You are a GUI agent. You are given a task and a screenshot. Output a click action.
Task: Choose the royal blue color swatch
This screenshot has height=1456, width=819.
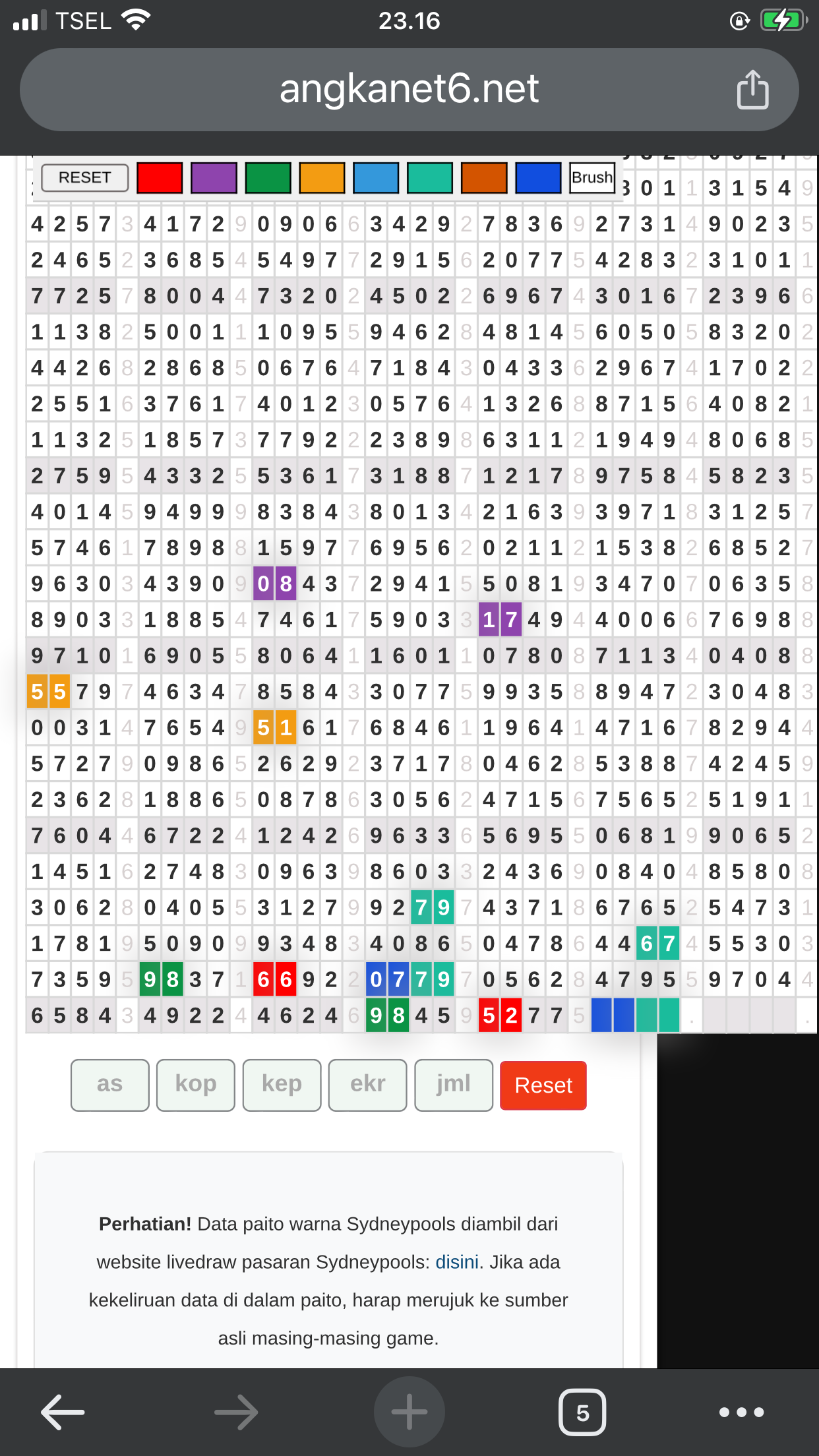pos(538,178)
